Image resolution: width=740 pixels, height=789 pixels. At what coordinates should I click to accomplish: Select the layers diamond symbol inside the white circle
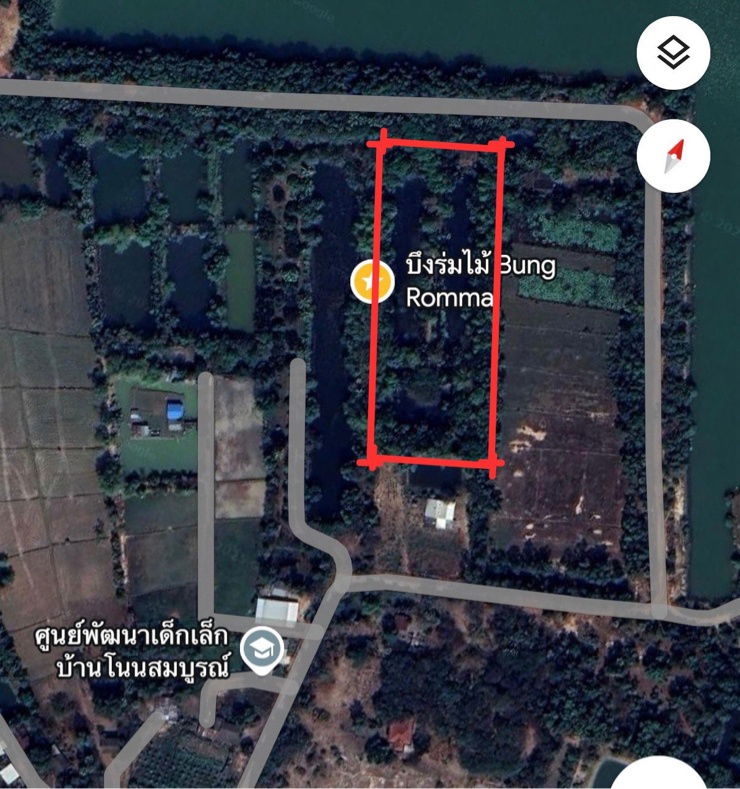[674, 45]
